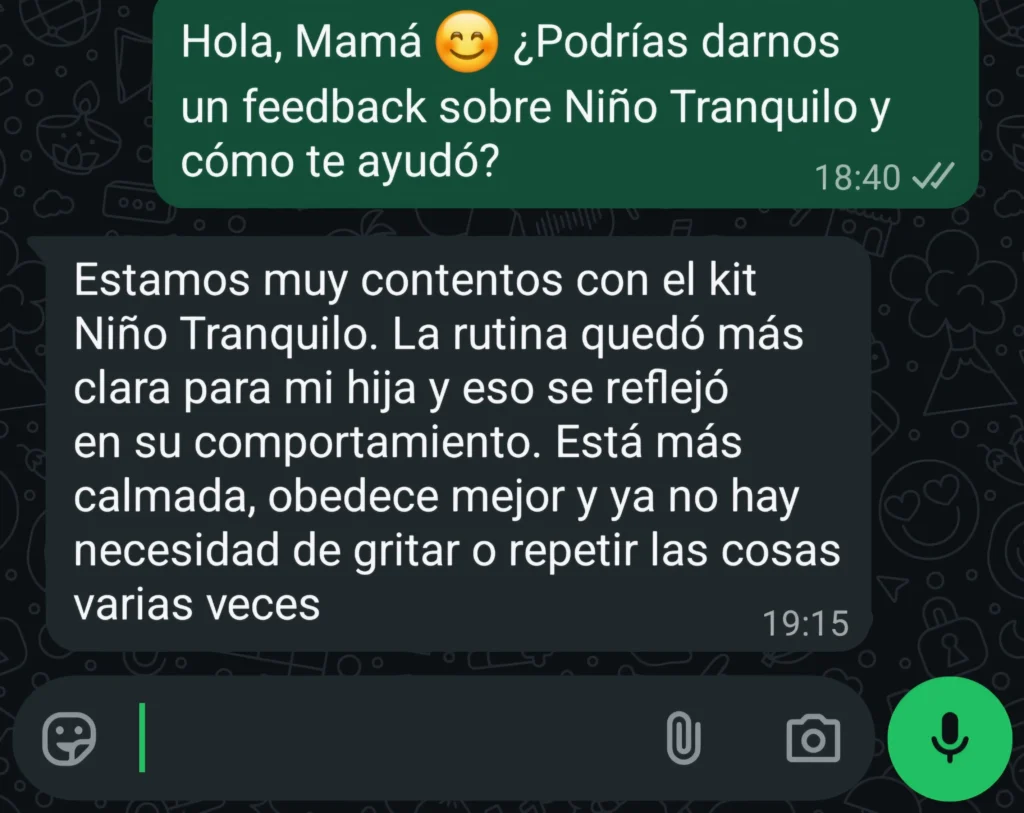Open the emoji sticker picker
Image resolution: width=1024 pixels, height=813 pixels.
pyautogui.click(x=70, y=739)
